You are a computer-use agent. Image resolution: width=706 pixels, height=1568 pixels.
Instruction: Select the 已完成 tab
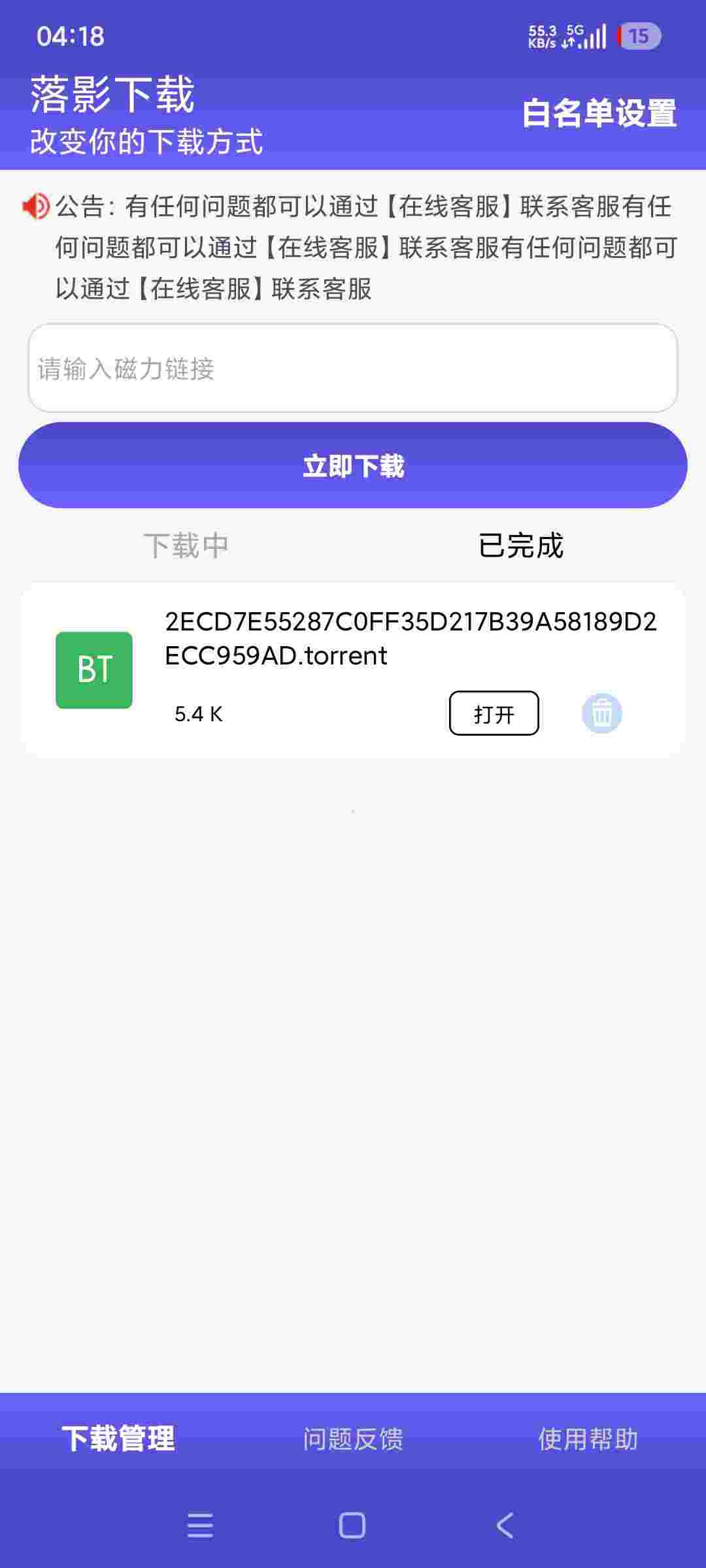pos(520,546)
